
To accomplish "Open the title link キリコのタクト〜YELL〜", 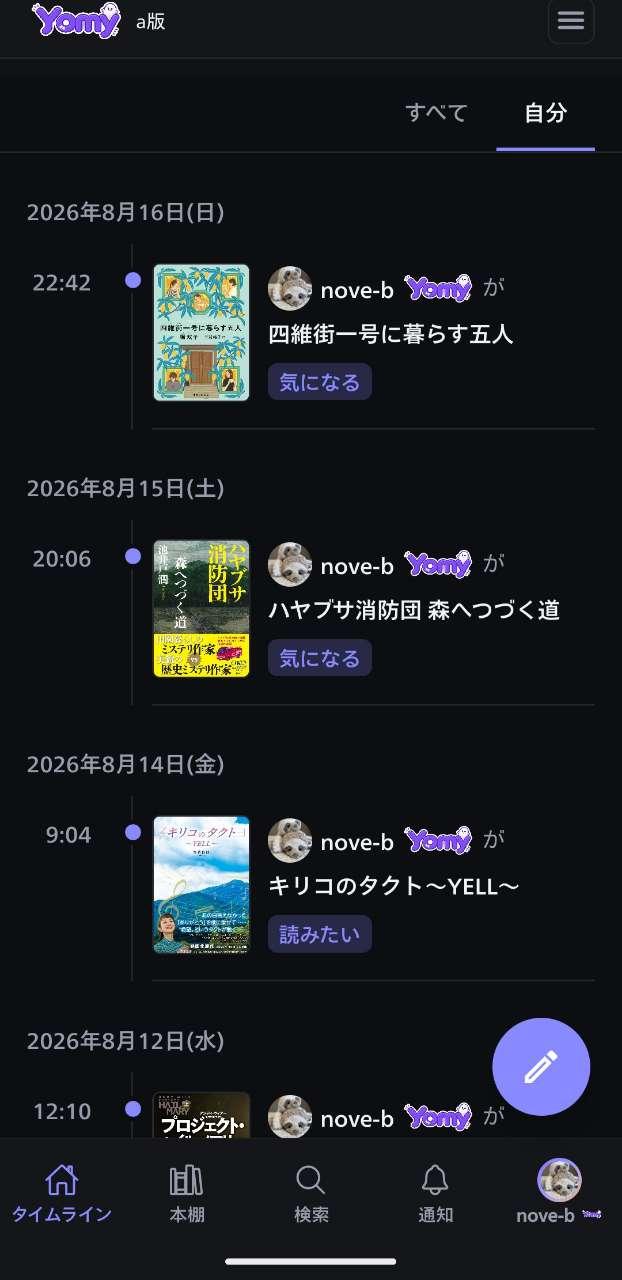I will 394,886.
